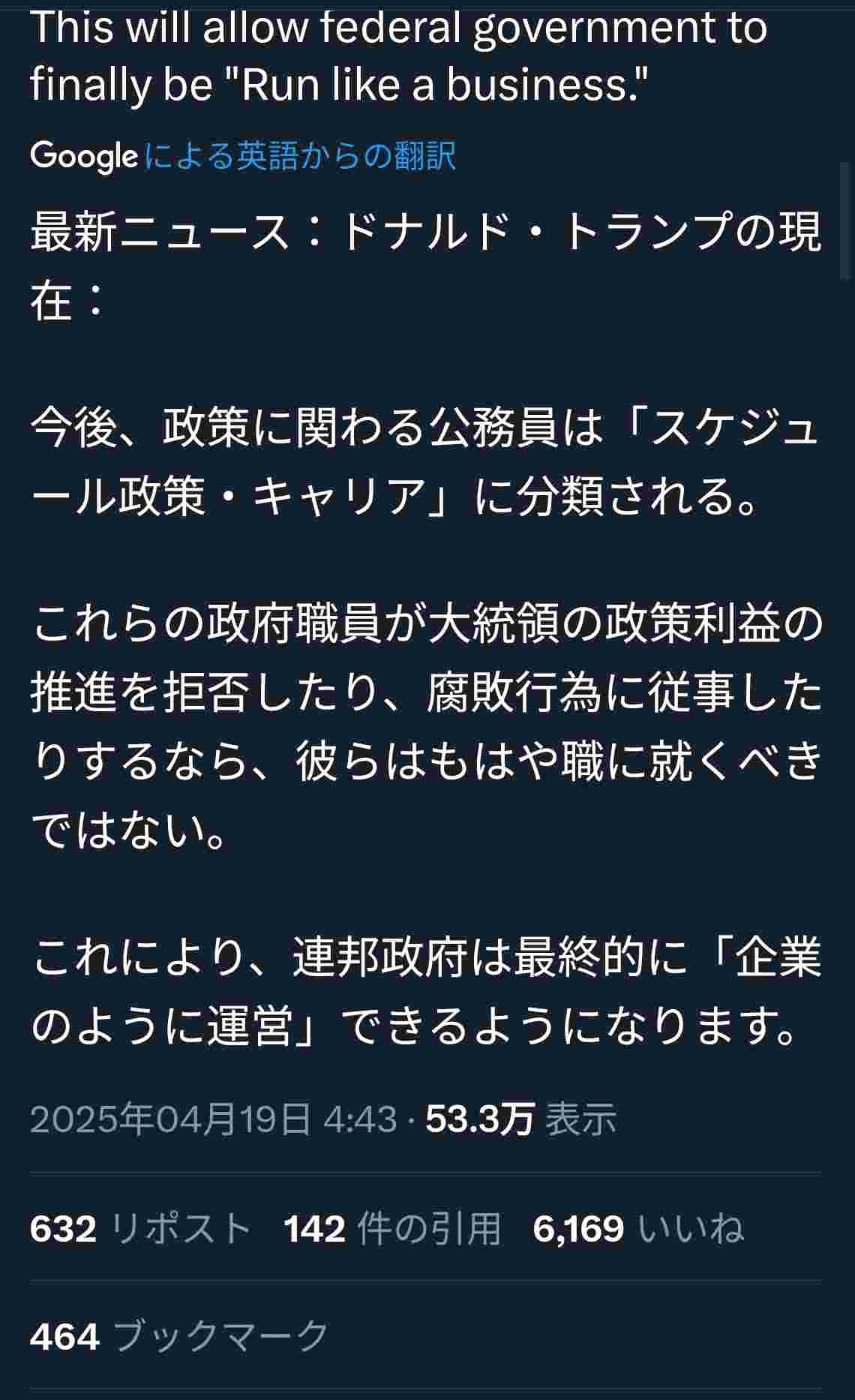Open the 53.3万 views count

click(x=520, y=1119)
